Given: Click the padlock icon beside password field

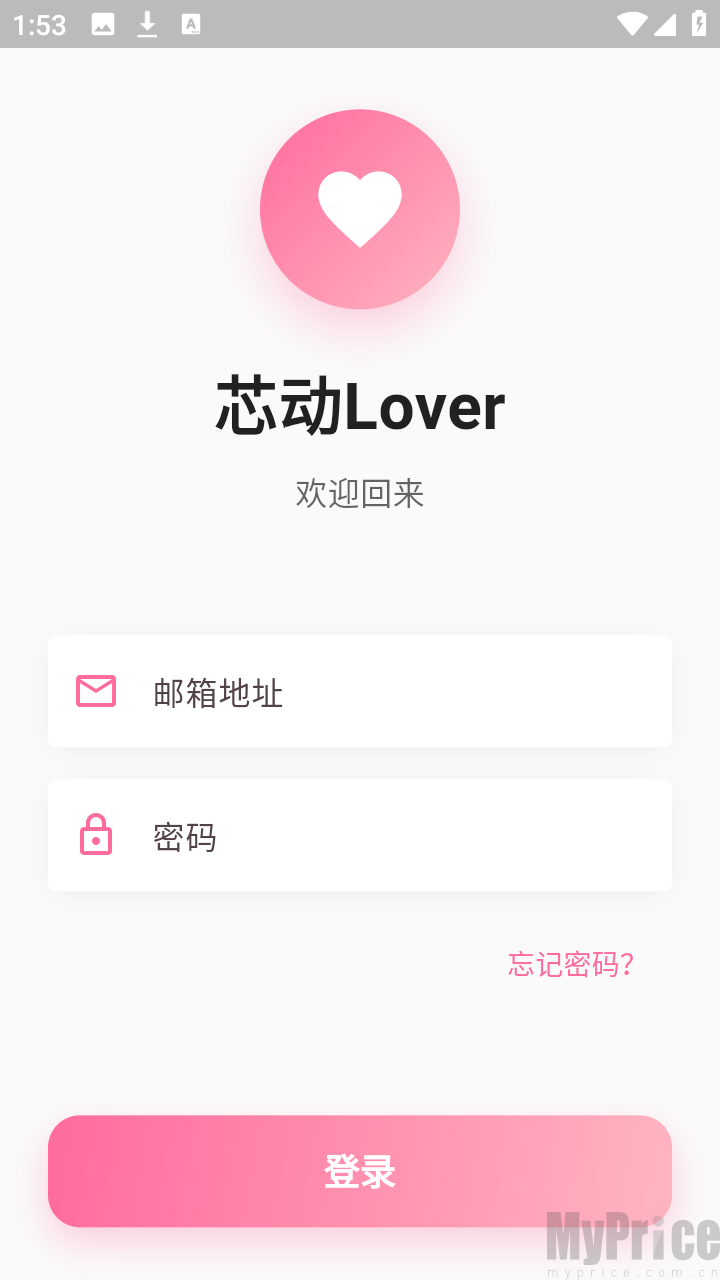Looking at the screenshot, I should pyautogui.click(x=95, y=836).
